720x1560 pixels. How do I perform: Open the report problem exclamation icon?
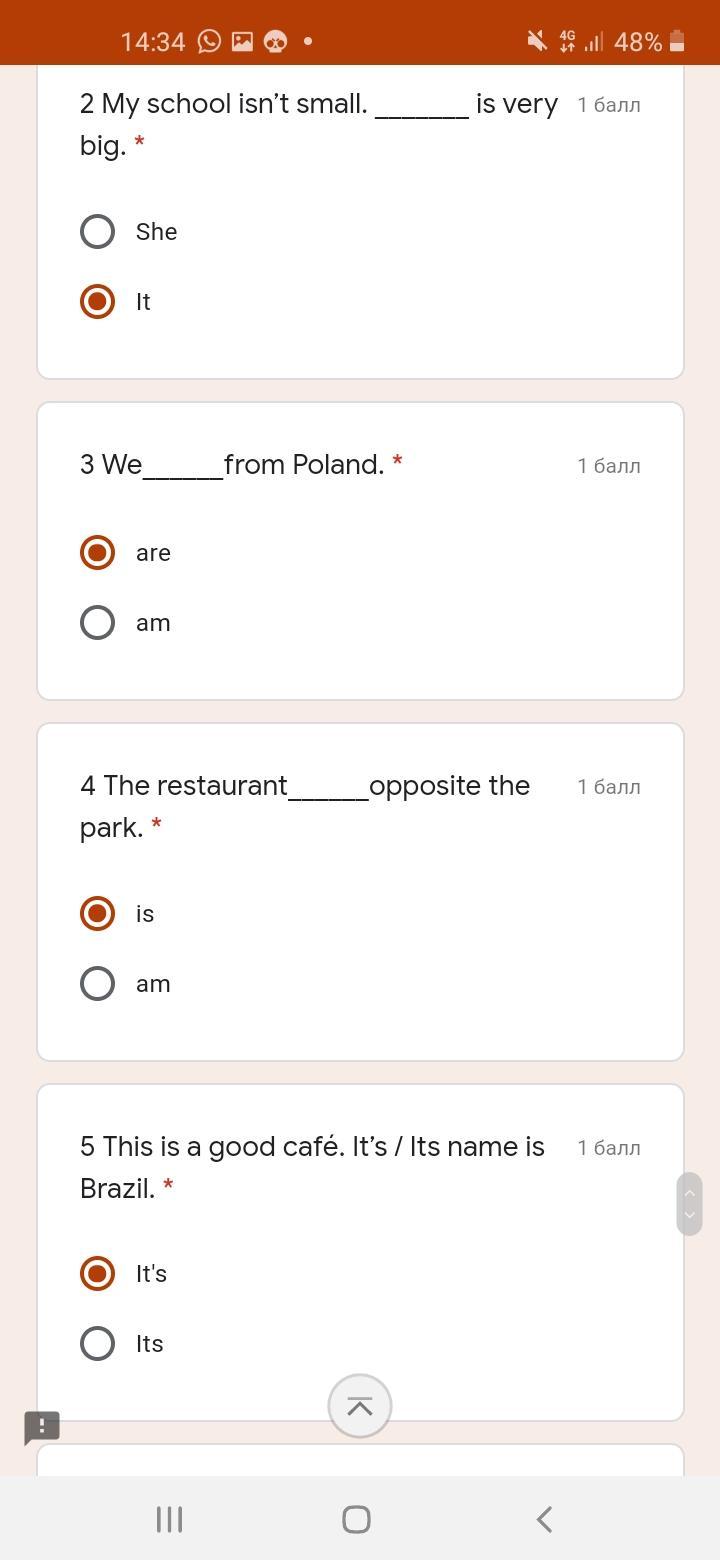(x=42, y=1427)
